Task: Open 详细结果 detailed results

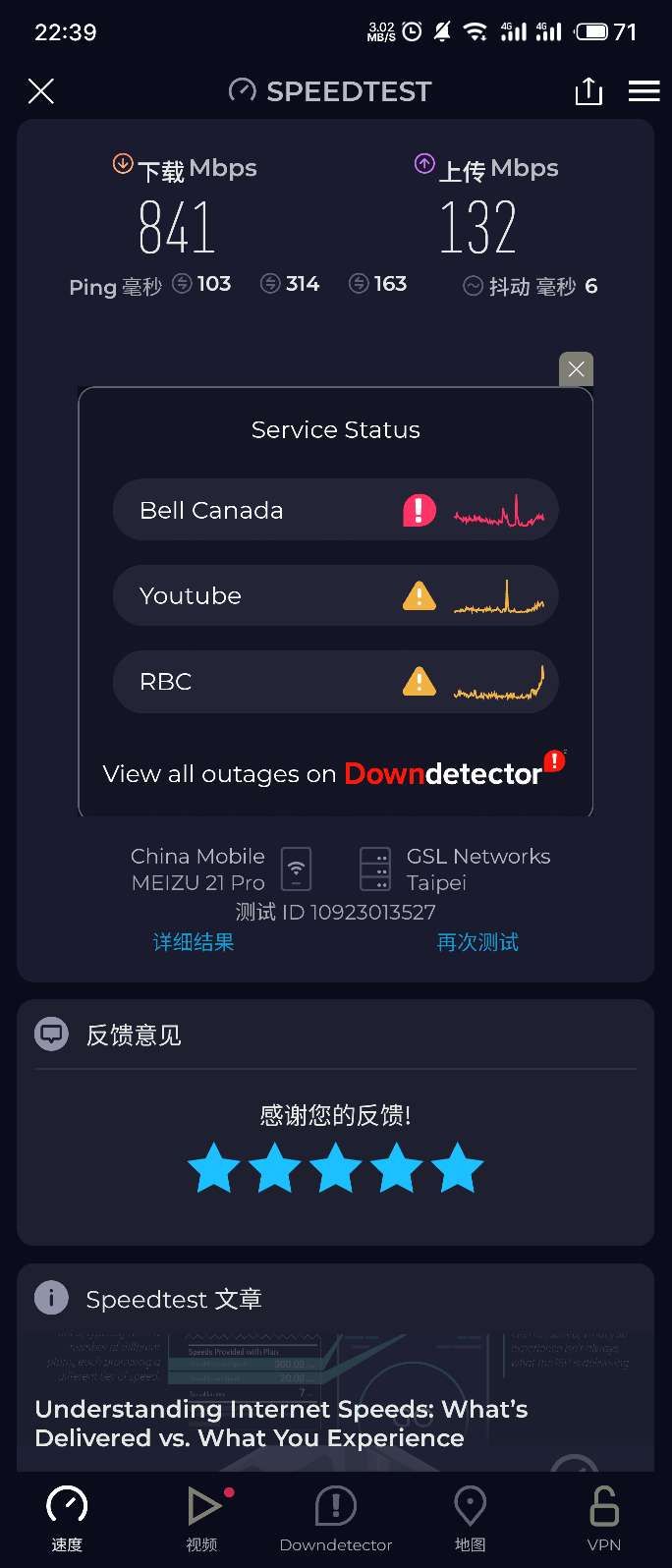Action: click(x=194, y=942)
